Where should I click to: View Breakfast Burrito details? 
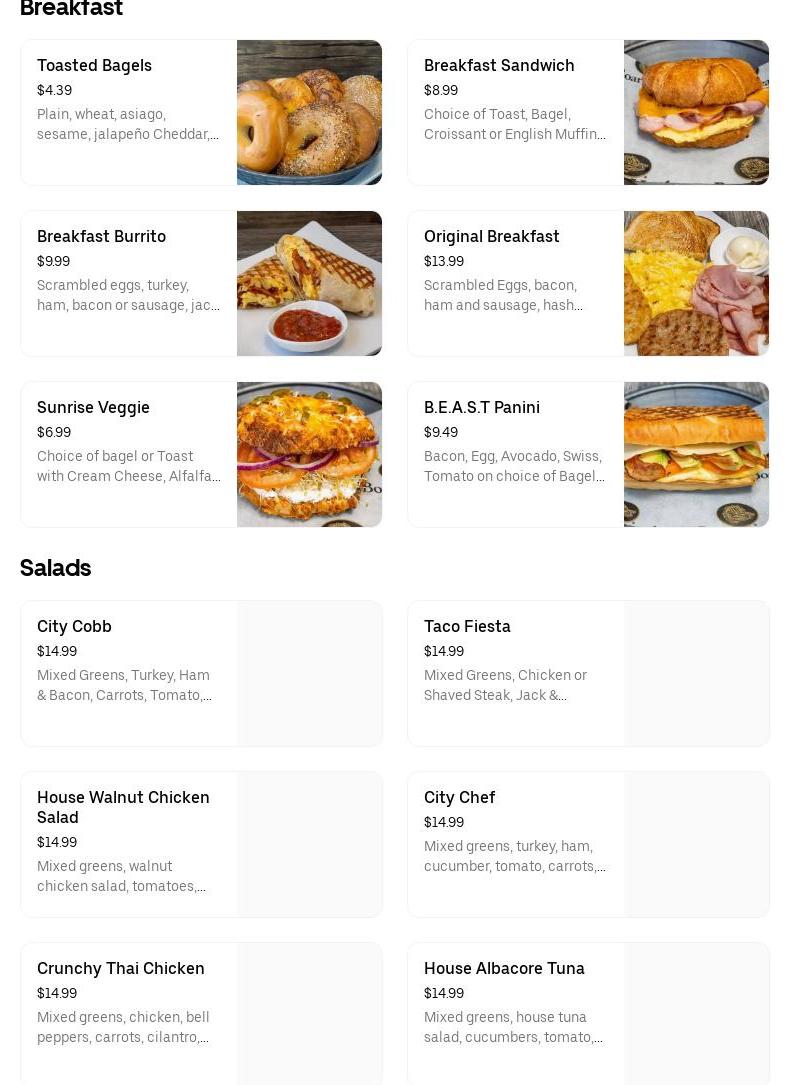[x=201, y=283]
